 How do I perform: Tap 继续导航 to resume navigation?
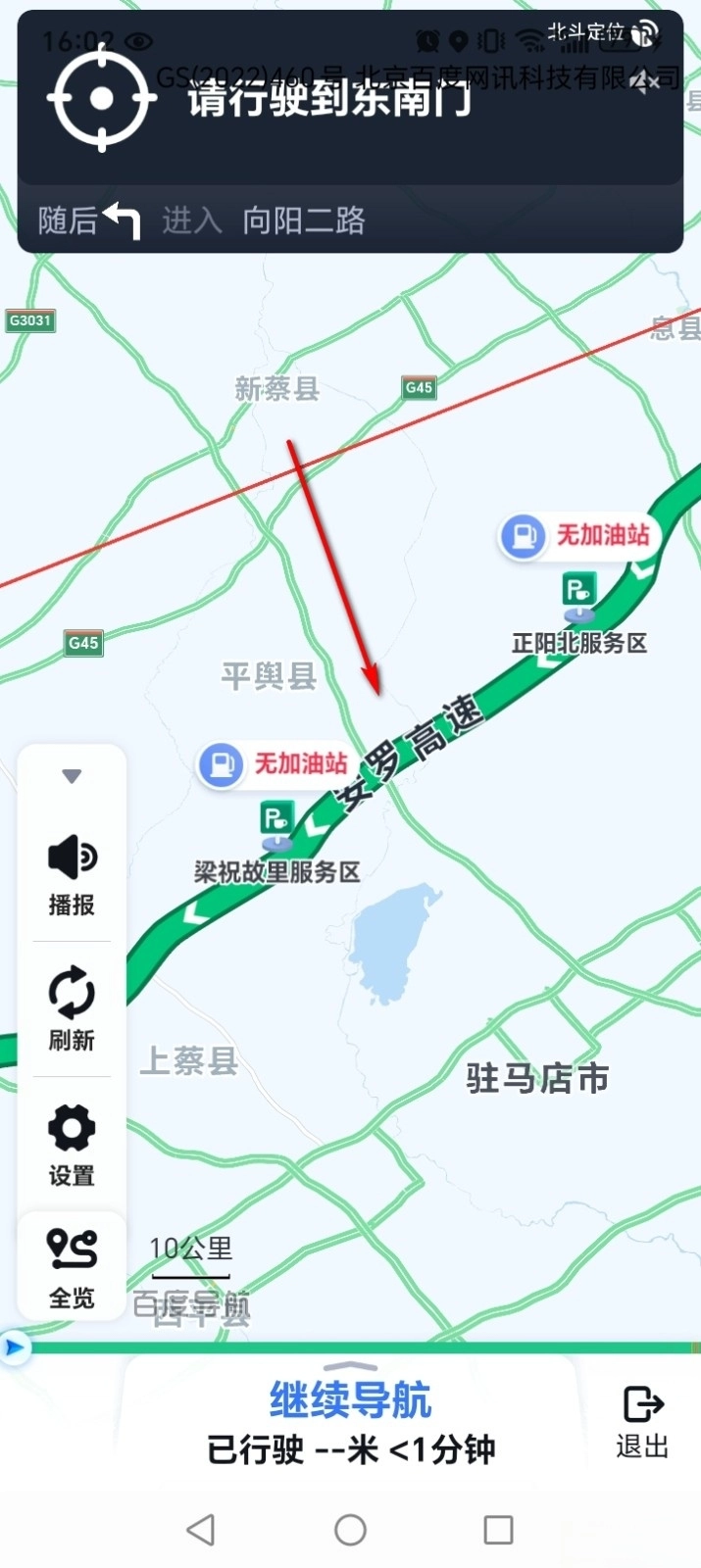tap(350, 1400)
